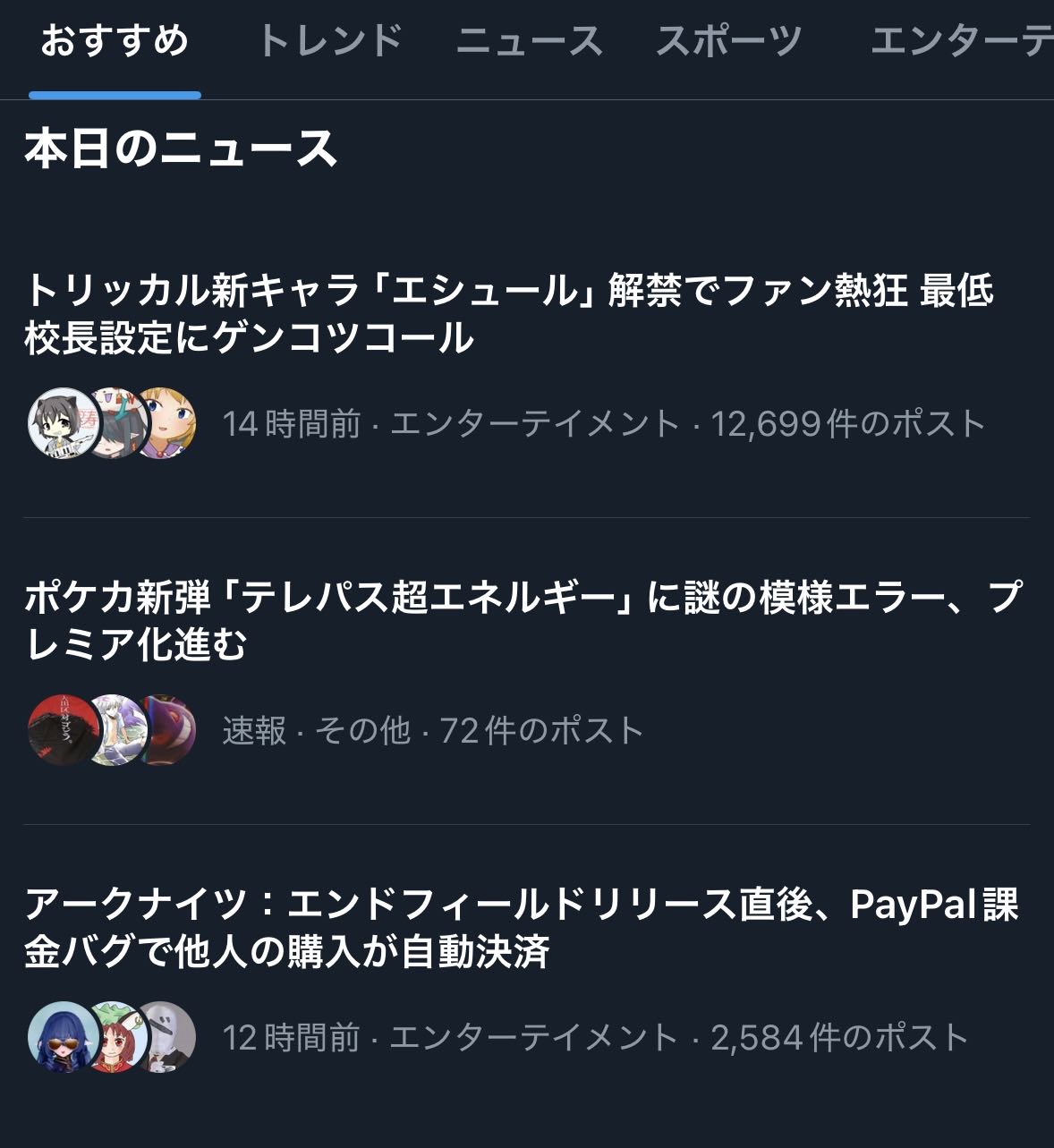Open the トリッカル新キャラ「エシュール」news story
The height and width of the screenshot is (1148, 1054).
pos(508,314)
